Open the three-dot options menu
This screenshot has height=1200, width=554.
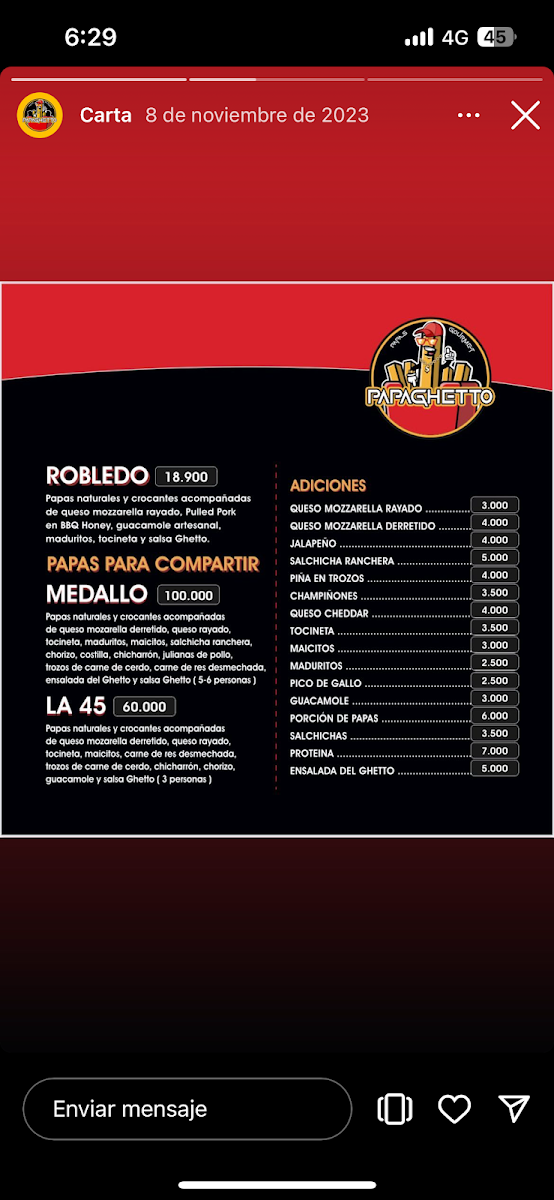tap(469, 116)
